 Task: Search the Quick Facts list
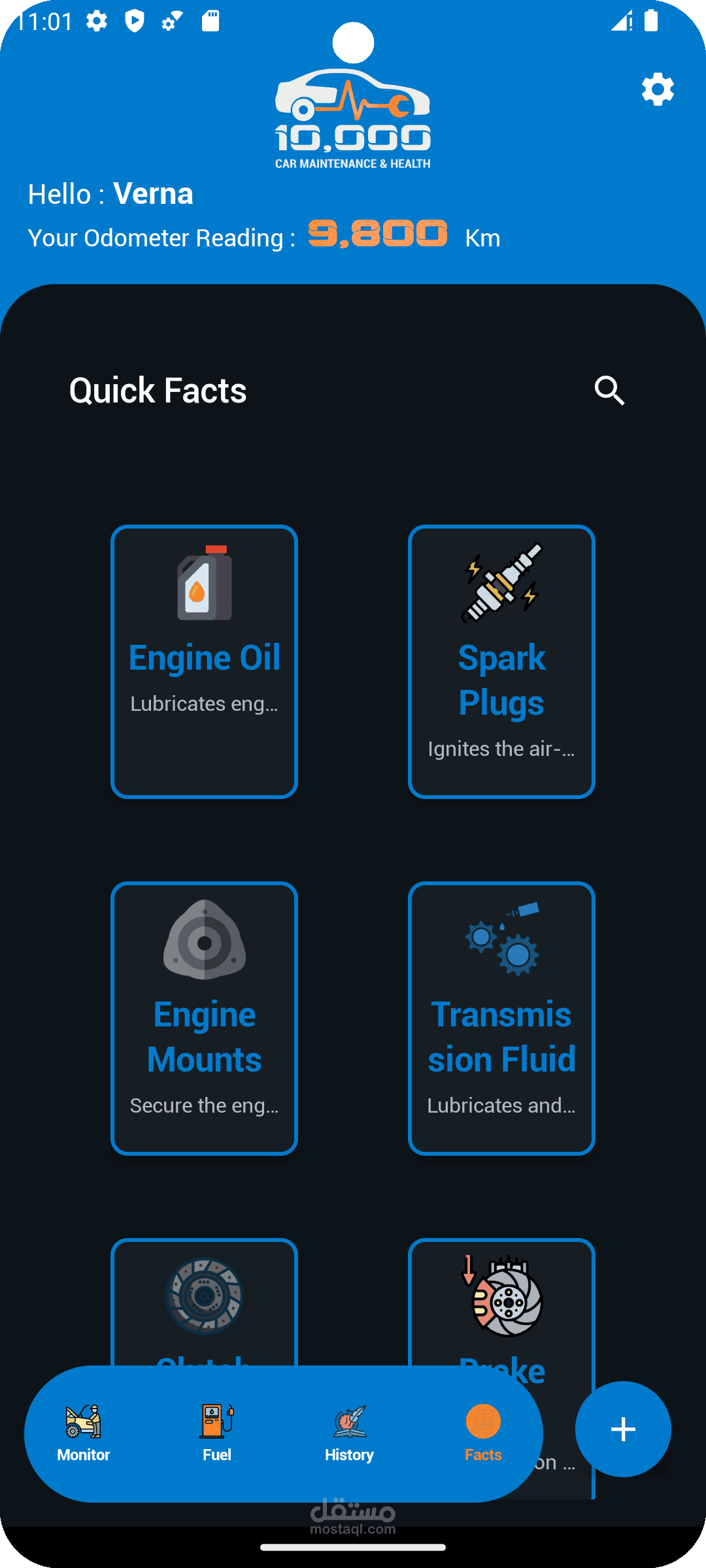(609, 391)
